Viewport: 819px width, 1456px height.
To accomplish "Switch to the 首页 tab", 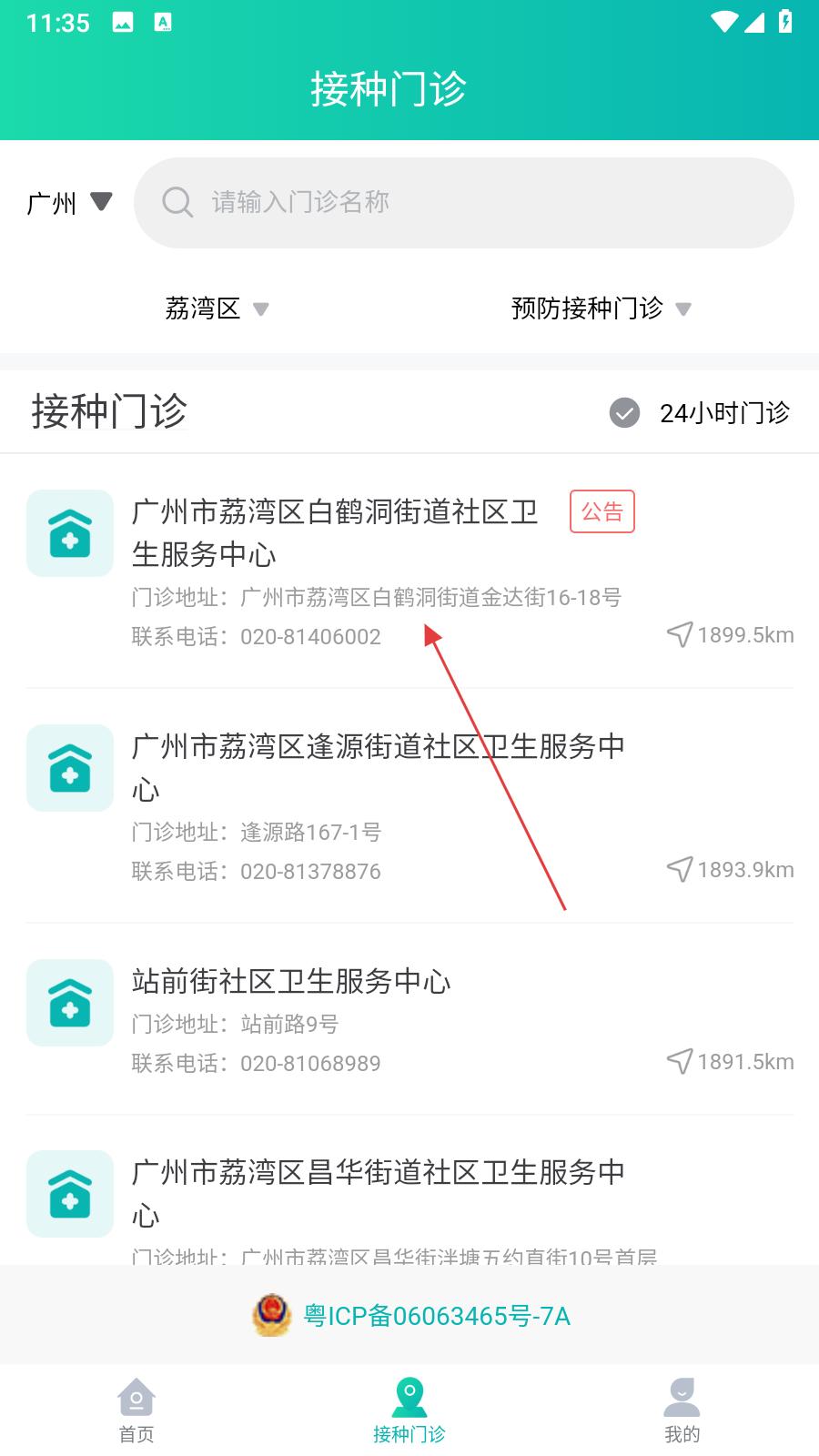I will 136,1410.
